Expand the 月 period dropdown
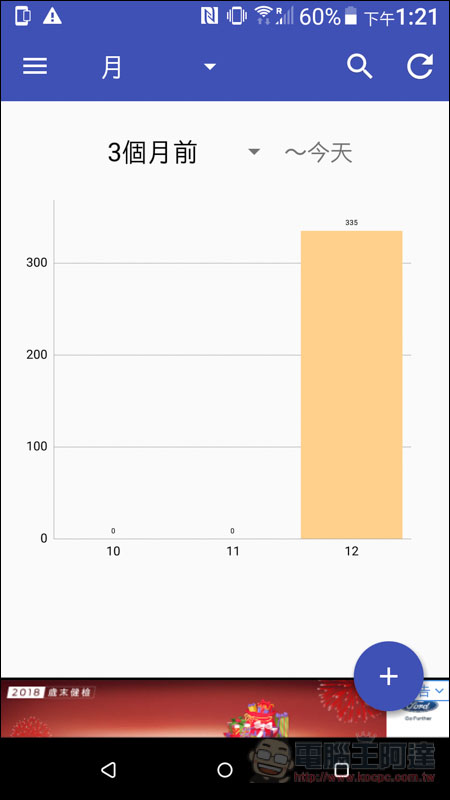The width and height of the screenshot is (450, 800). 159,67
